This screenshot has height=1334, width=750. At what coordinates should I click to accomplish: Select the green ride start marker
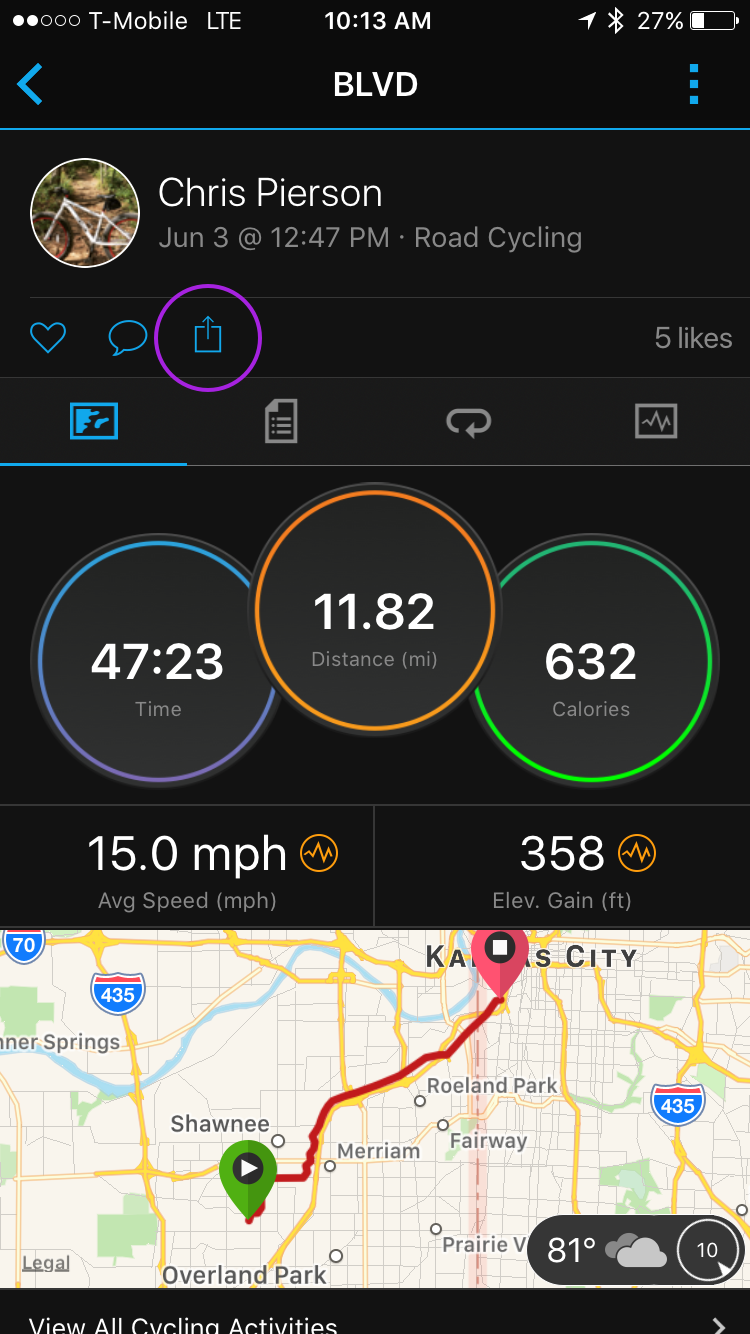tap(249, 1166)
